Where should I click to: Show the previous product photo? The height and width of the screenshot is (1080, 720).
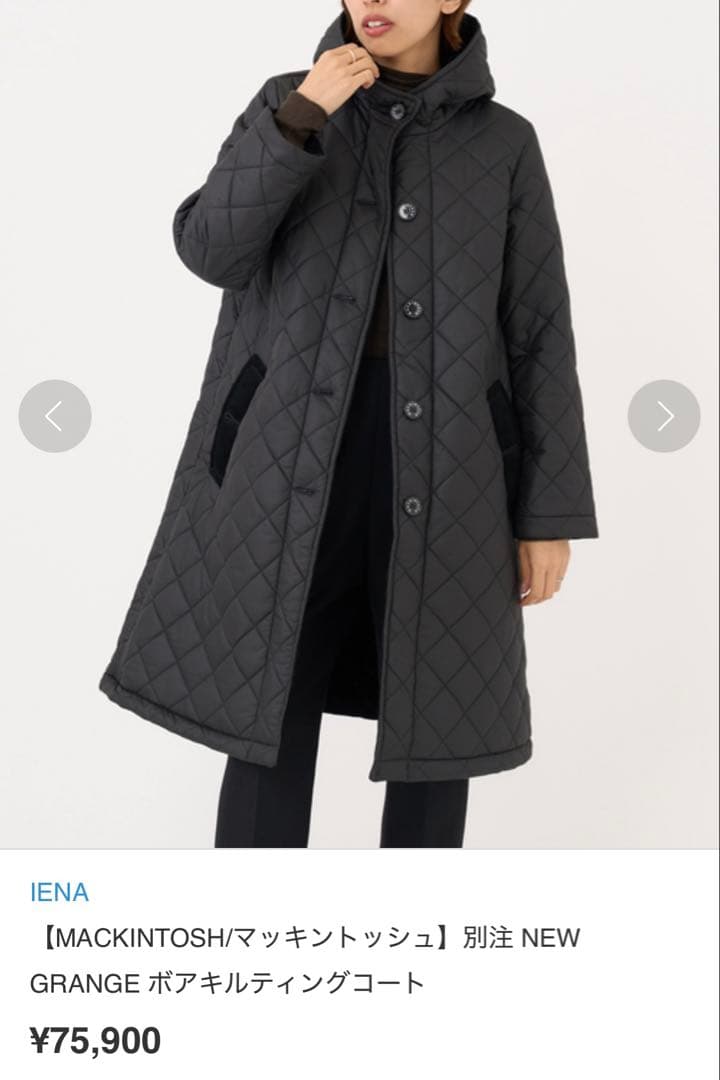(x=55, y=416)
